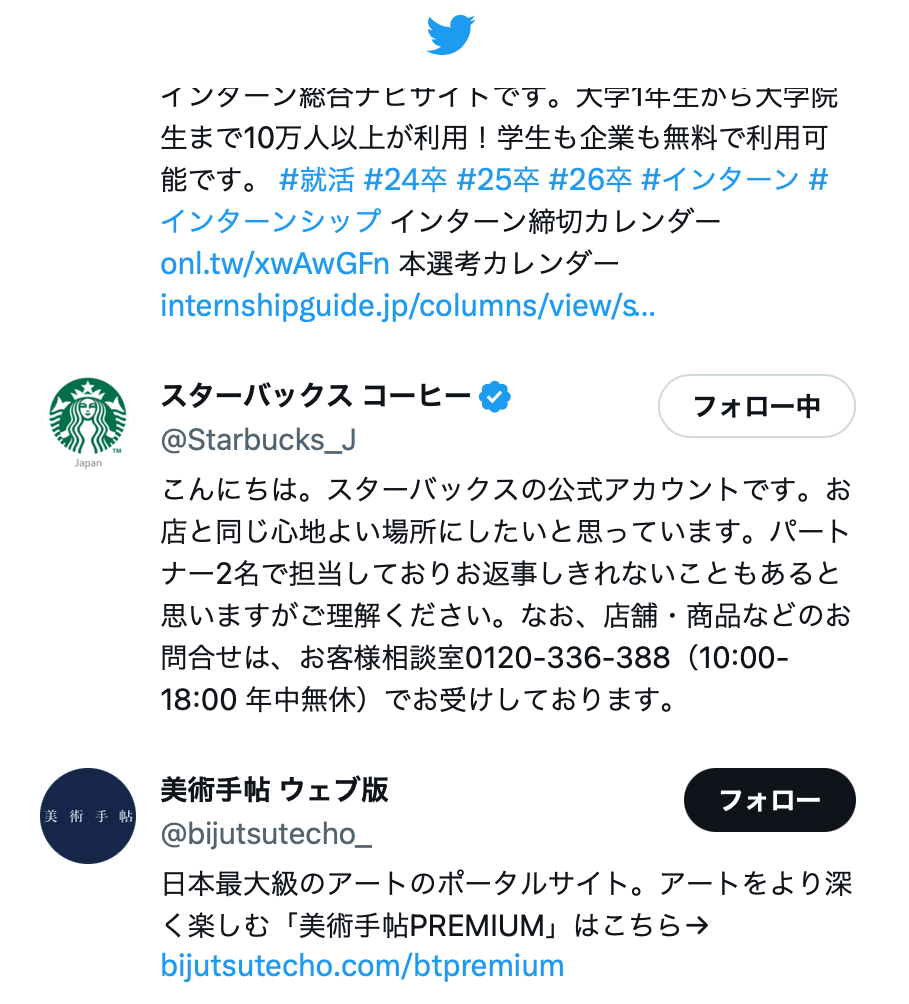Open the #26卒 hashtag

[x=590, y=180]
